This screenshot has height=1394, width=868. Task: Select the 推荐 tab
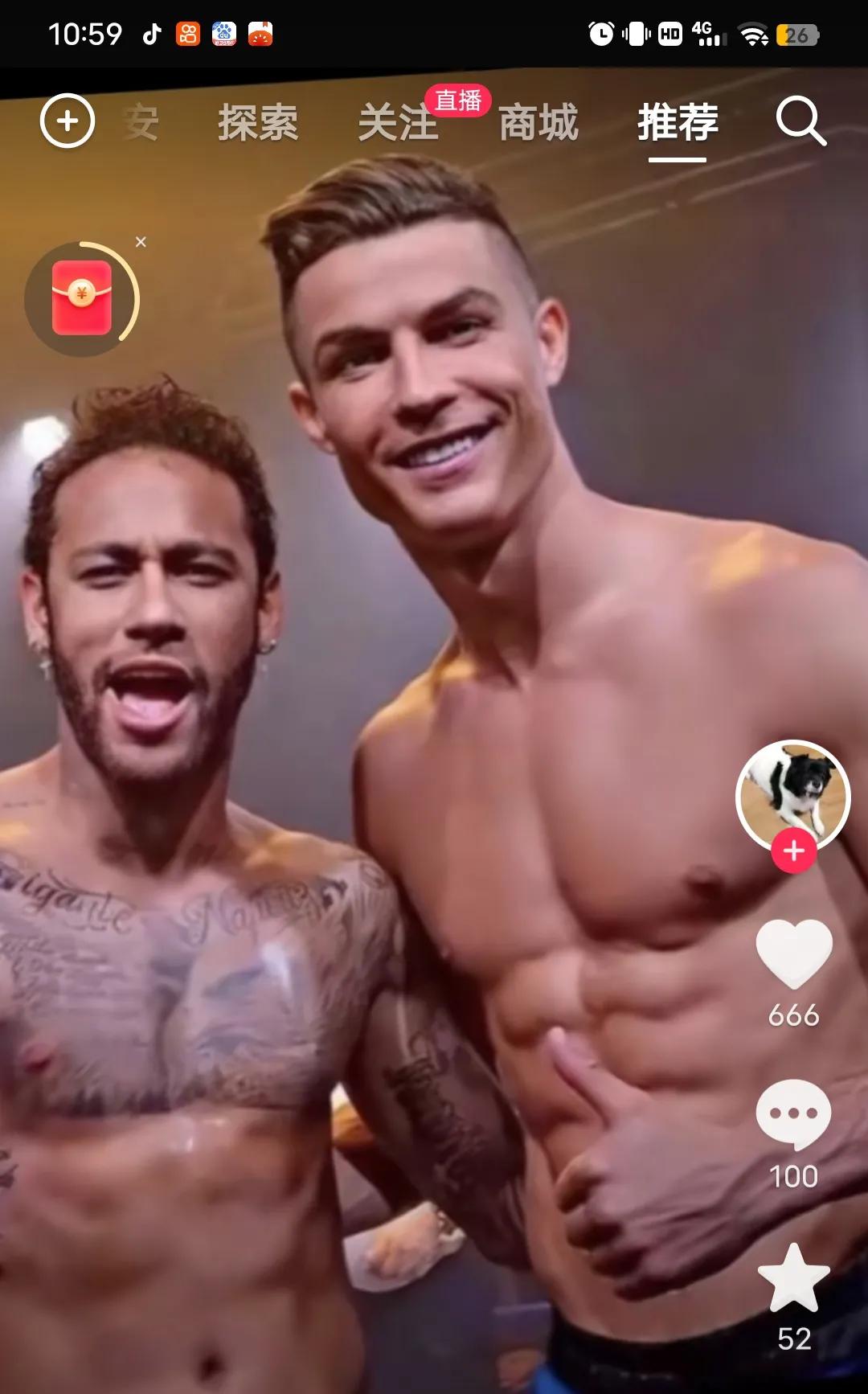click(678, 123)
